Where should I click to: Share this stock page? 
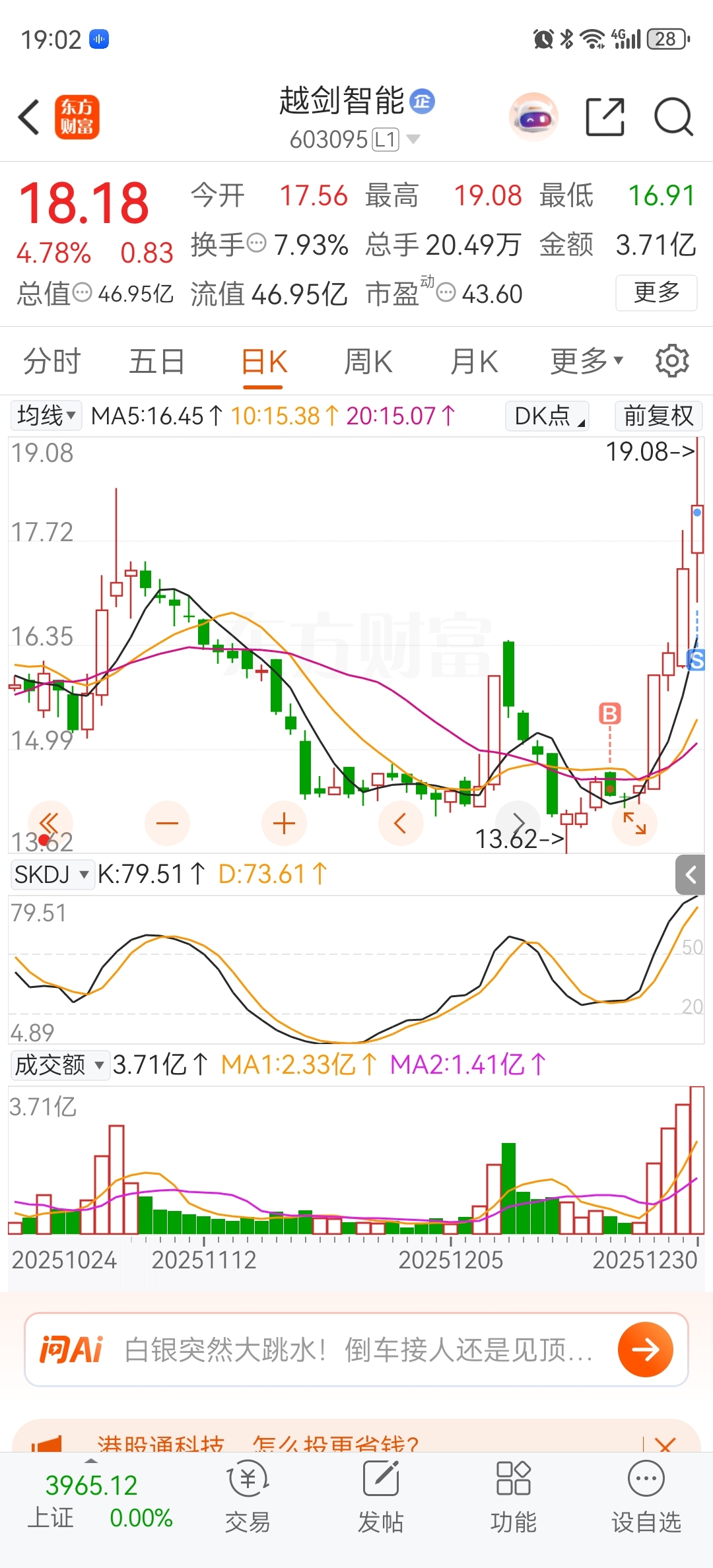point(605,117)
